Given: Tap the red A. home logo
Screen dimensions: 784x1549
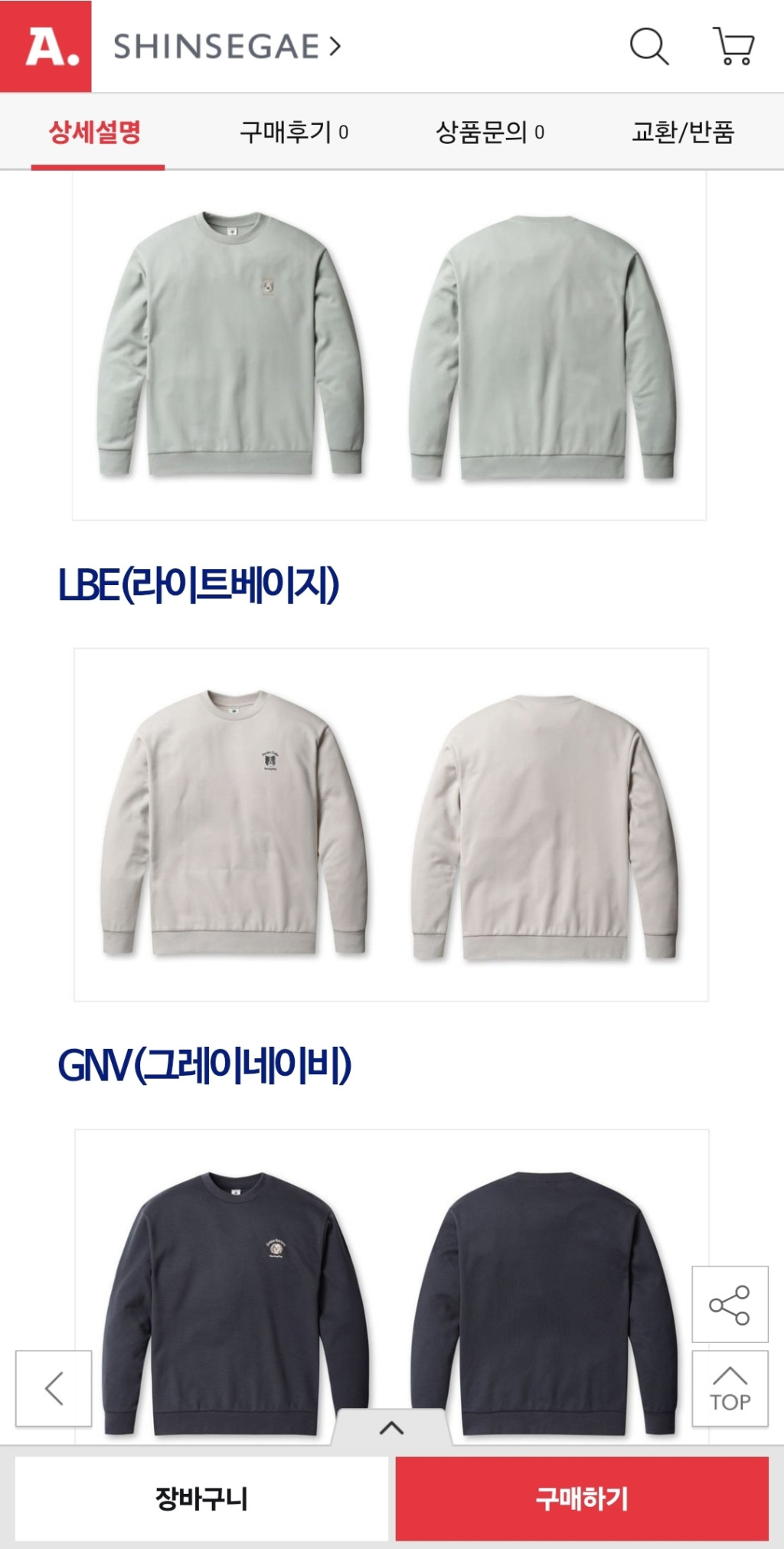Looking at the screenshot, I should (x=46, y=46).
